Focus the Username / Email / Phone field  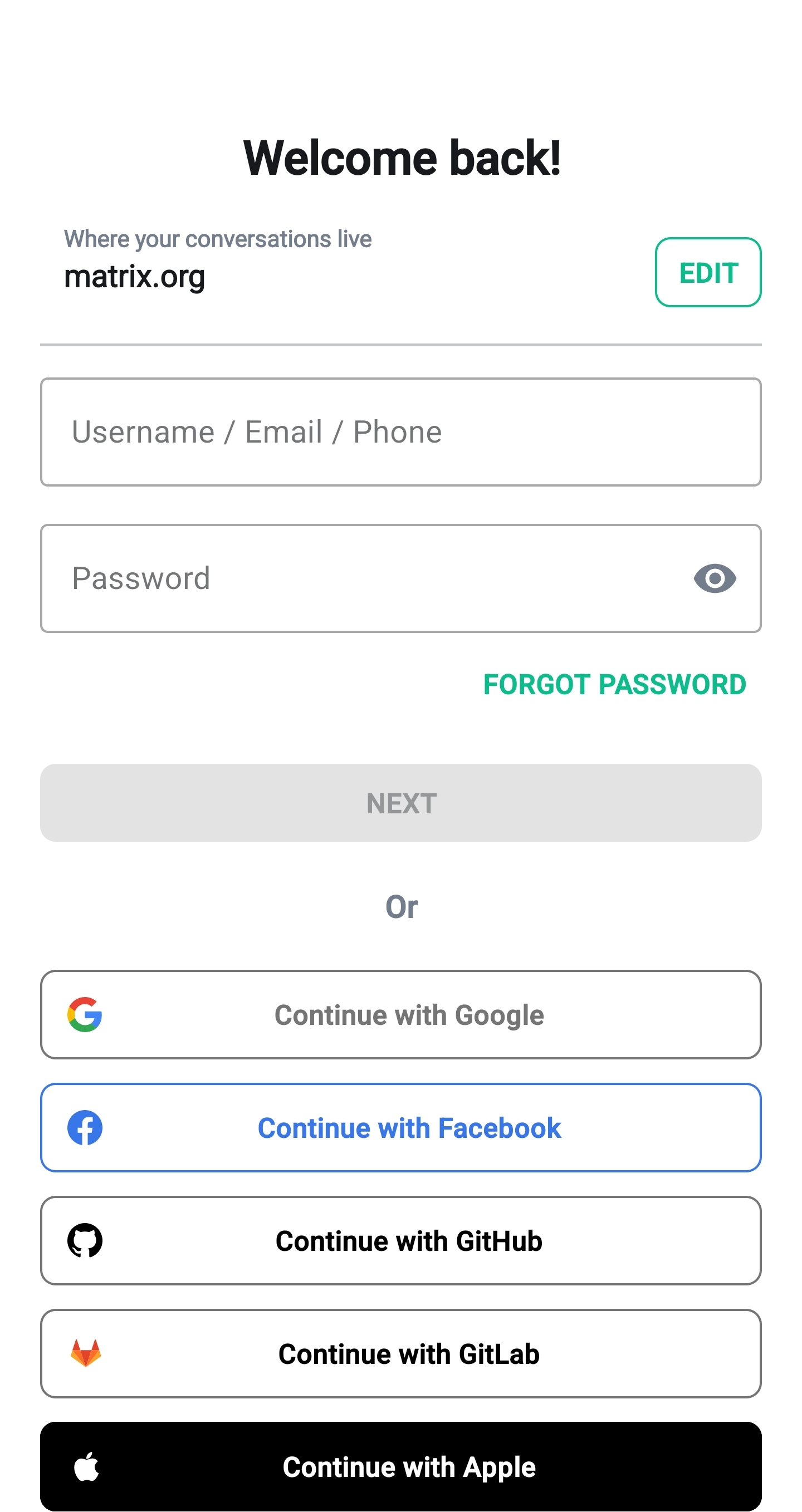click(x=400, y=432)
